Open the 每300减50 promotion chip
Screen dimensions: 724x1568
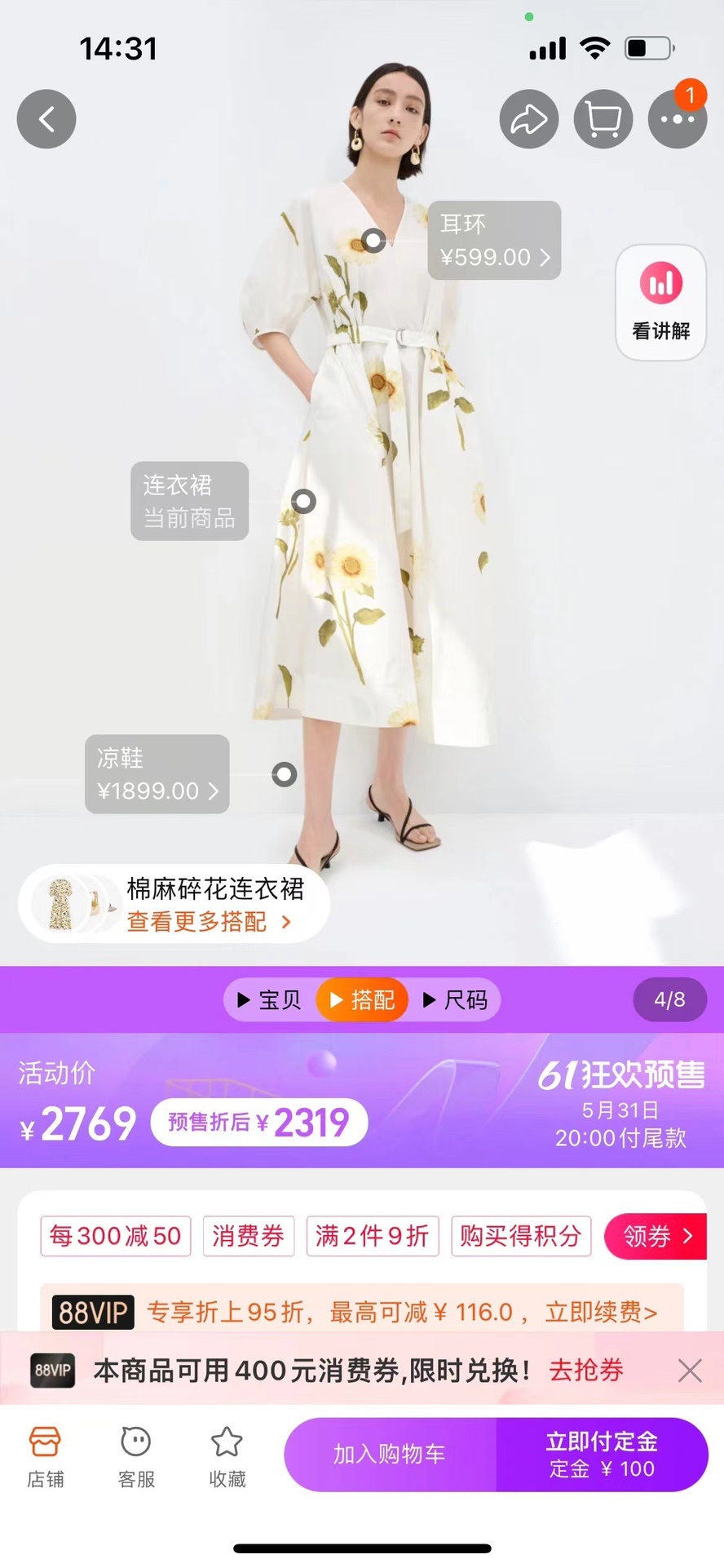coord(115,1237)
